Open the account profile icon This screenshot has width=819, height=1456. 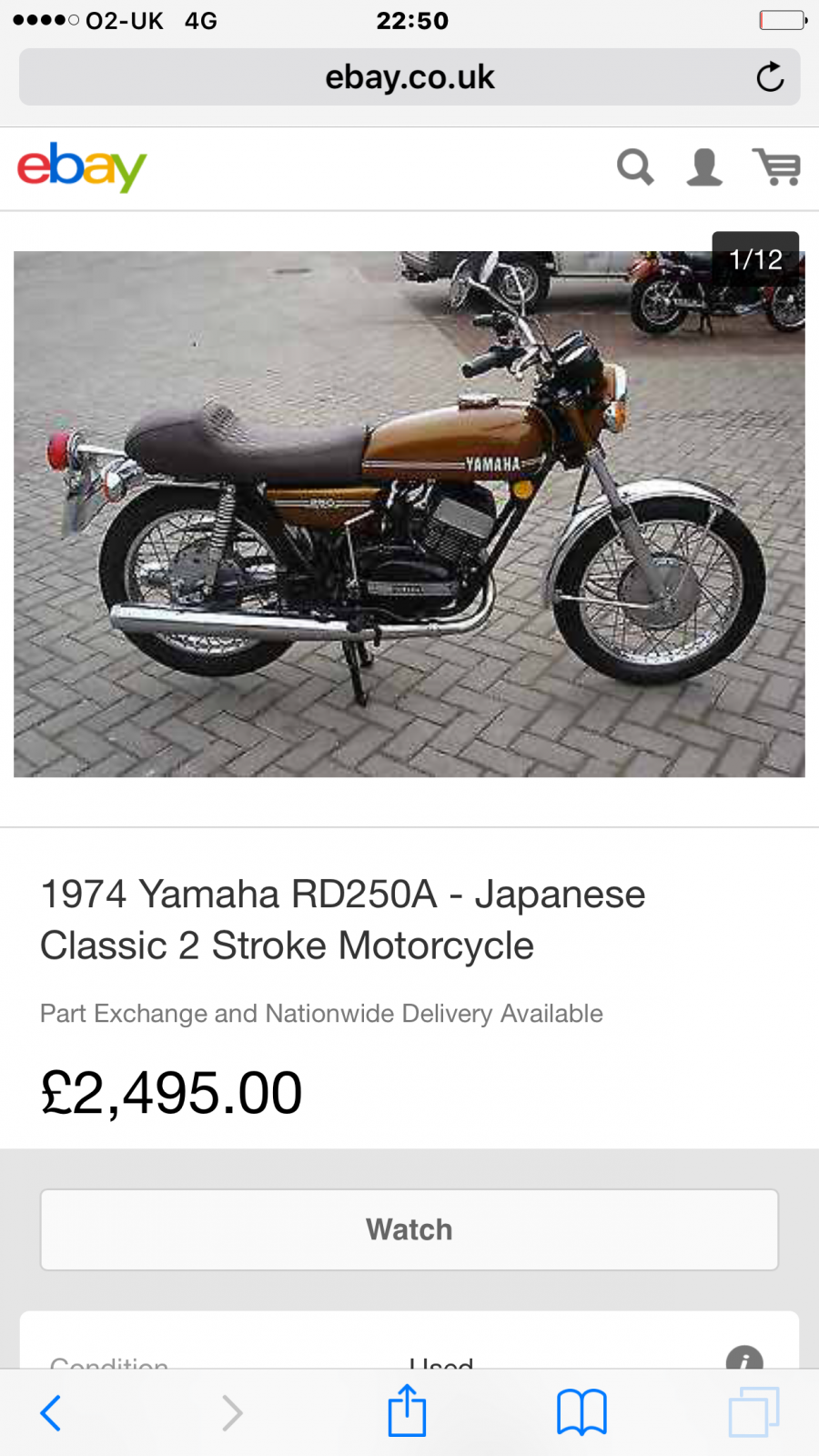pyautogui.click(x=704, y=167)
